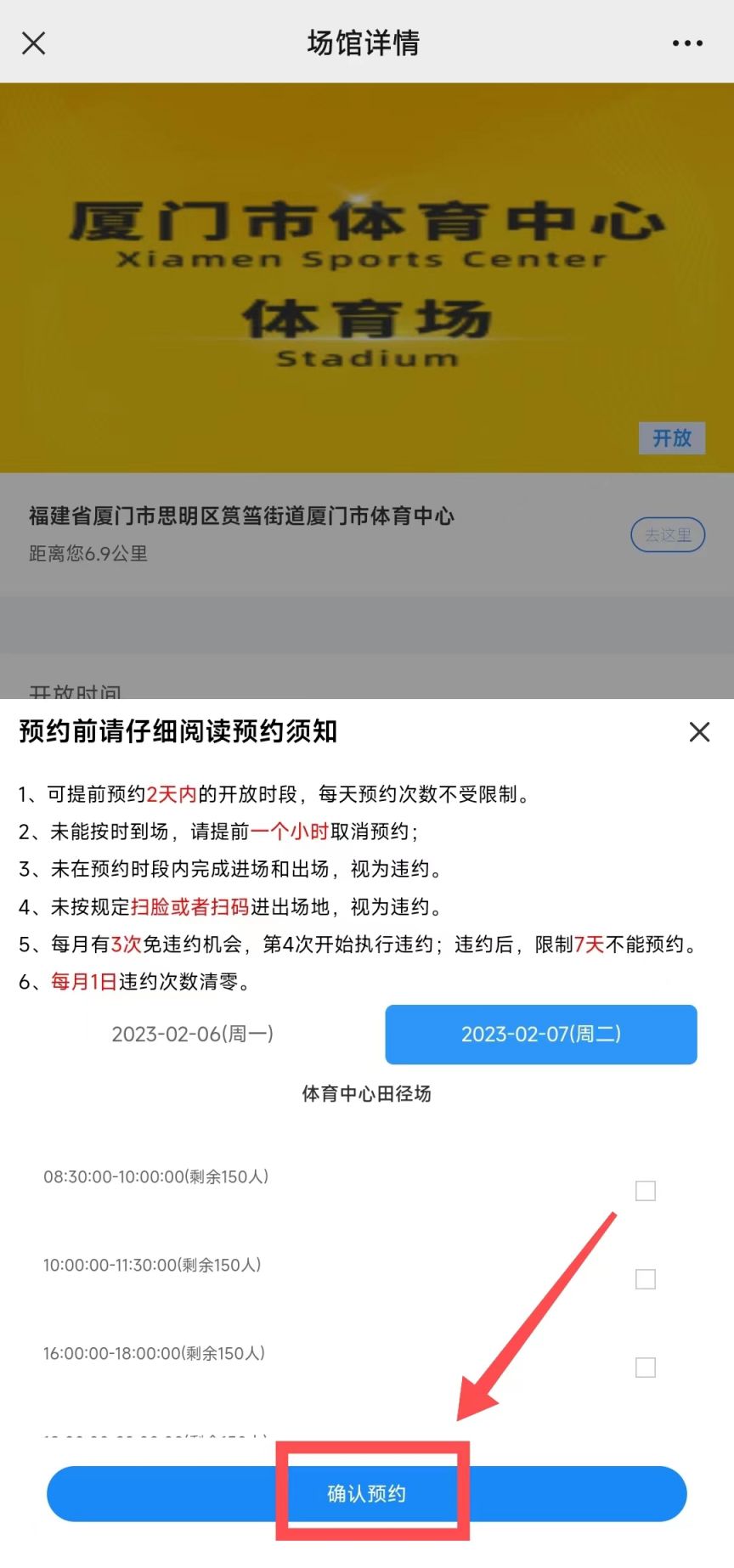Check the 08:30-10:00 time slot
This screenshot has width=734, height=1568.
[646, 1190]
